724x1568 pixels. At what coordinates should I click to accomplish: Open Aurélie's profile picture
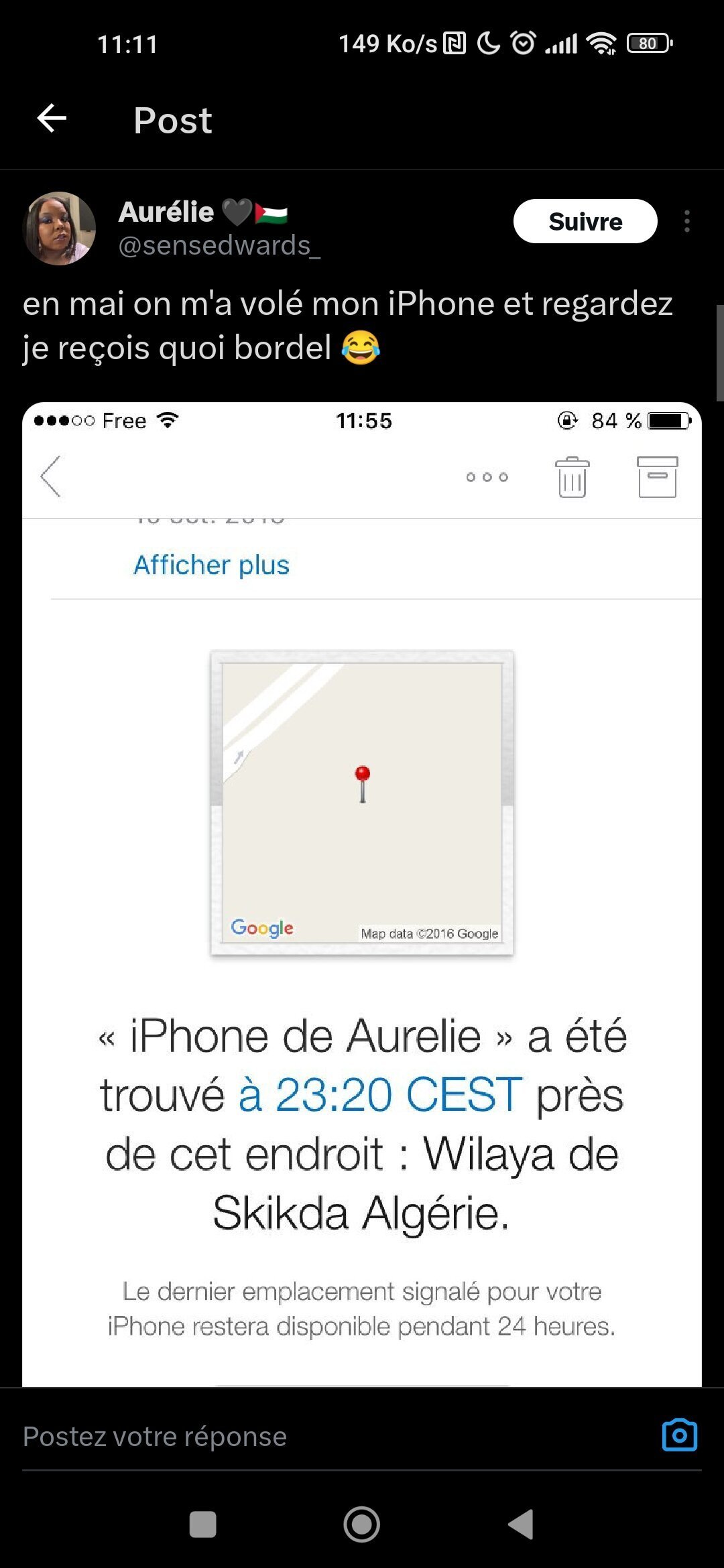point(60,228)
